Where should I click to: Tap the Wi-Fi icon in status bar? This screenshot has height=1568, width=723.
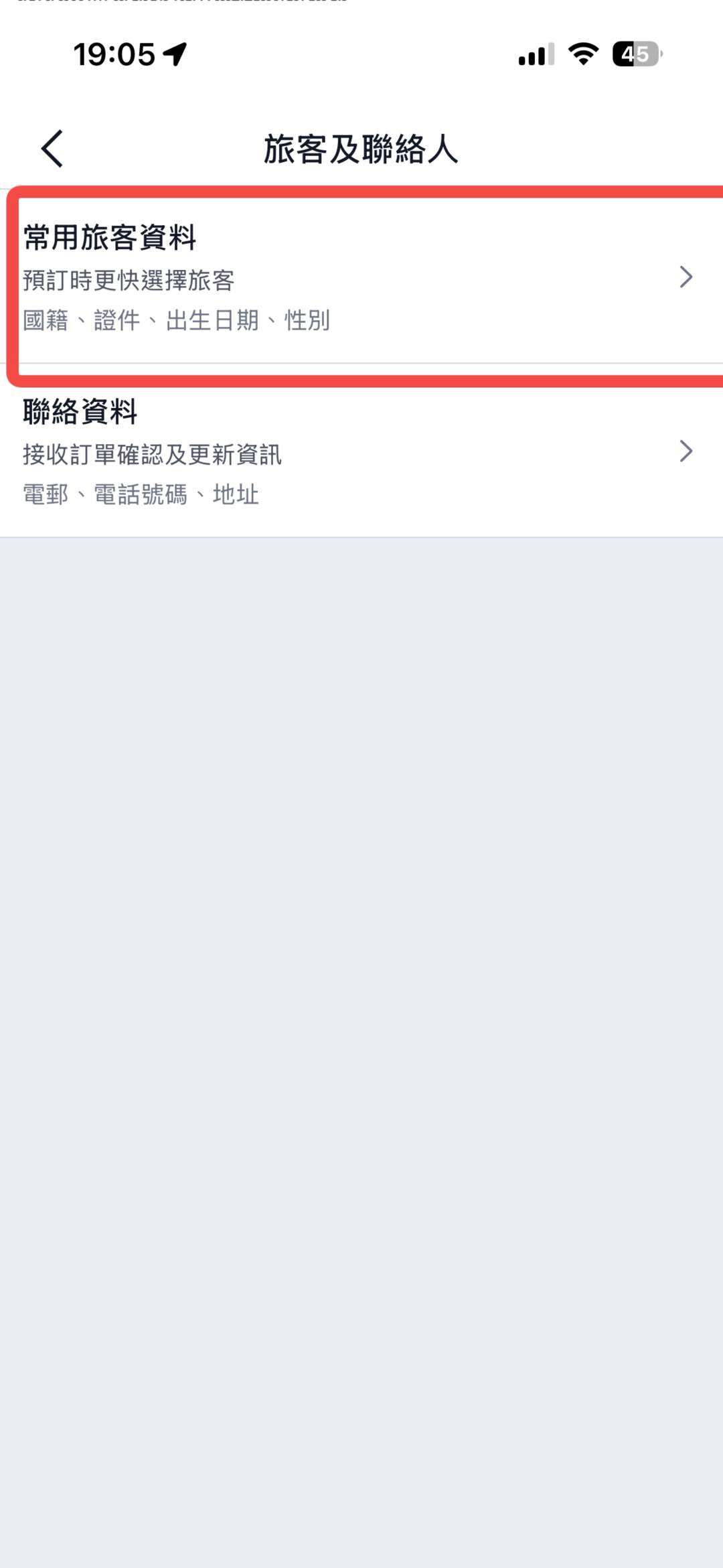tap(581, 57)
